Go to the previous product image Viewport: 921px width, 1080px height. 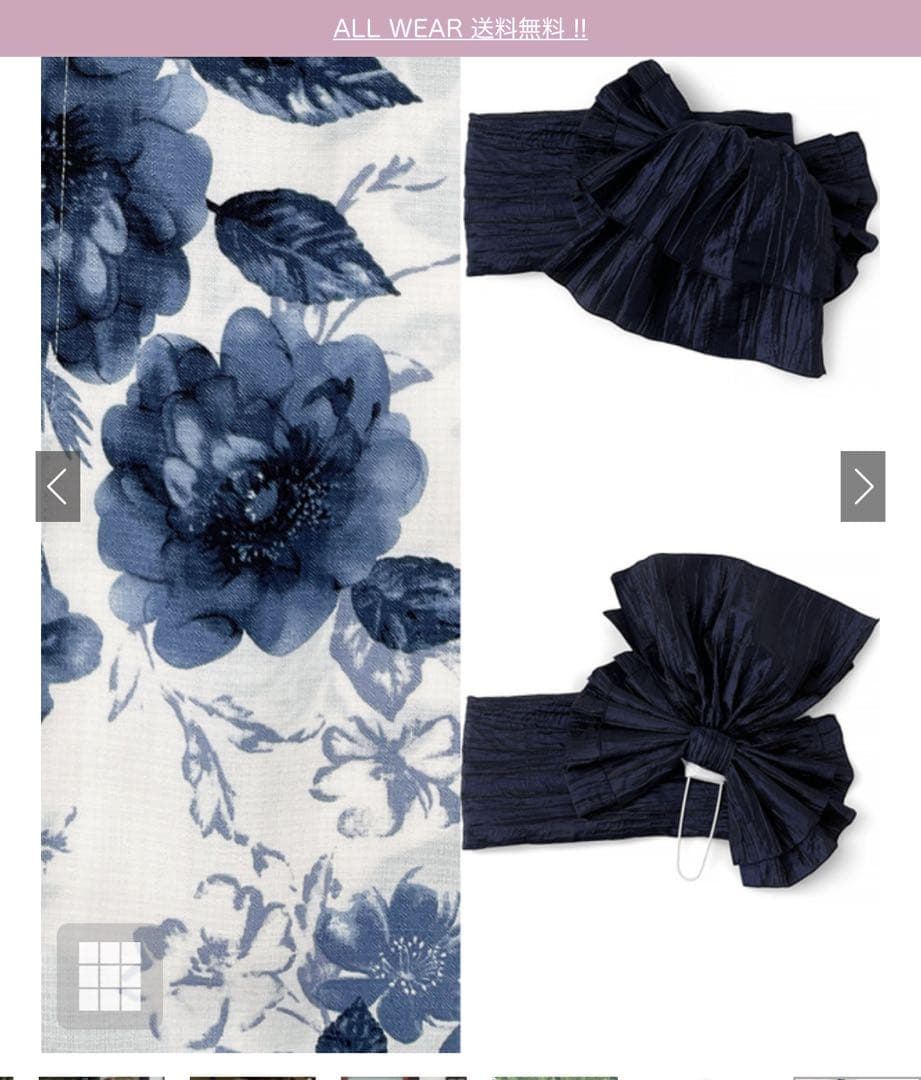point(57,487)
